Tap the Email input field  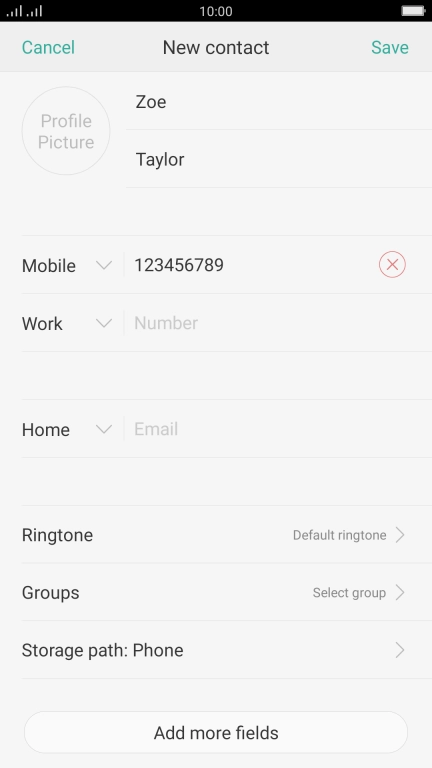277,429
